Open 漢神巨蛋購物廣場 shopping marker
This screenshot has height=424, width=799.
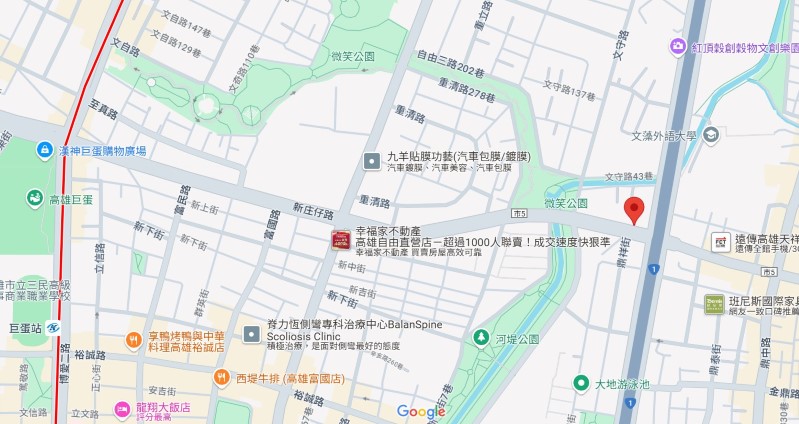(45, 151)
